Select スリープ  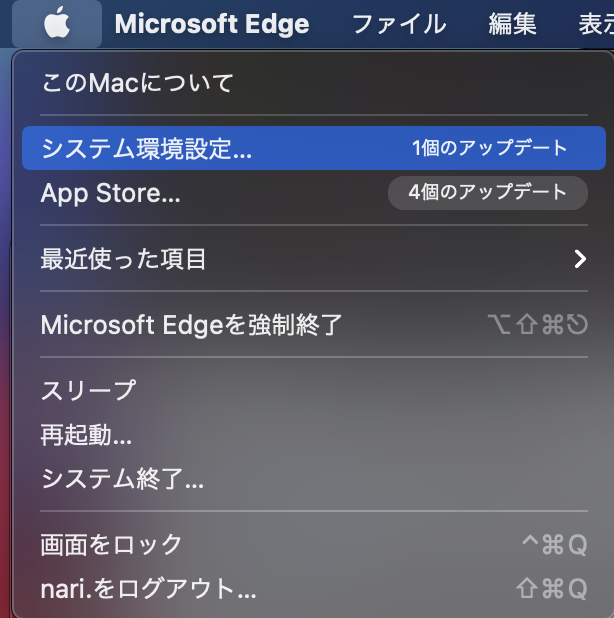(88, 391)
